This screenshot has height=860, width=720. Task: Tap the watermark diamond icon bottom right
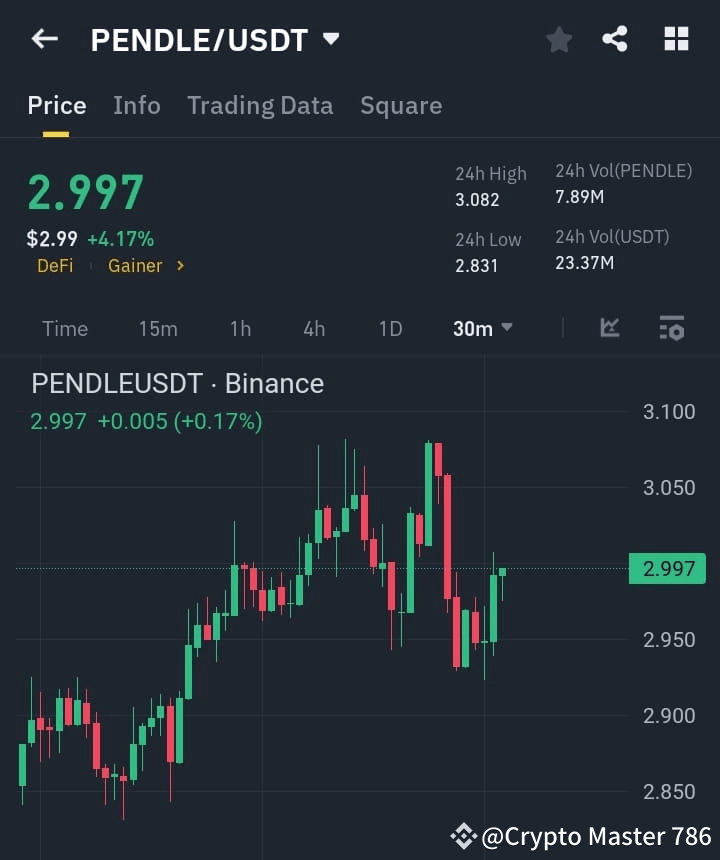click(x=463, y=836)
